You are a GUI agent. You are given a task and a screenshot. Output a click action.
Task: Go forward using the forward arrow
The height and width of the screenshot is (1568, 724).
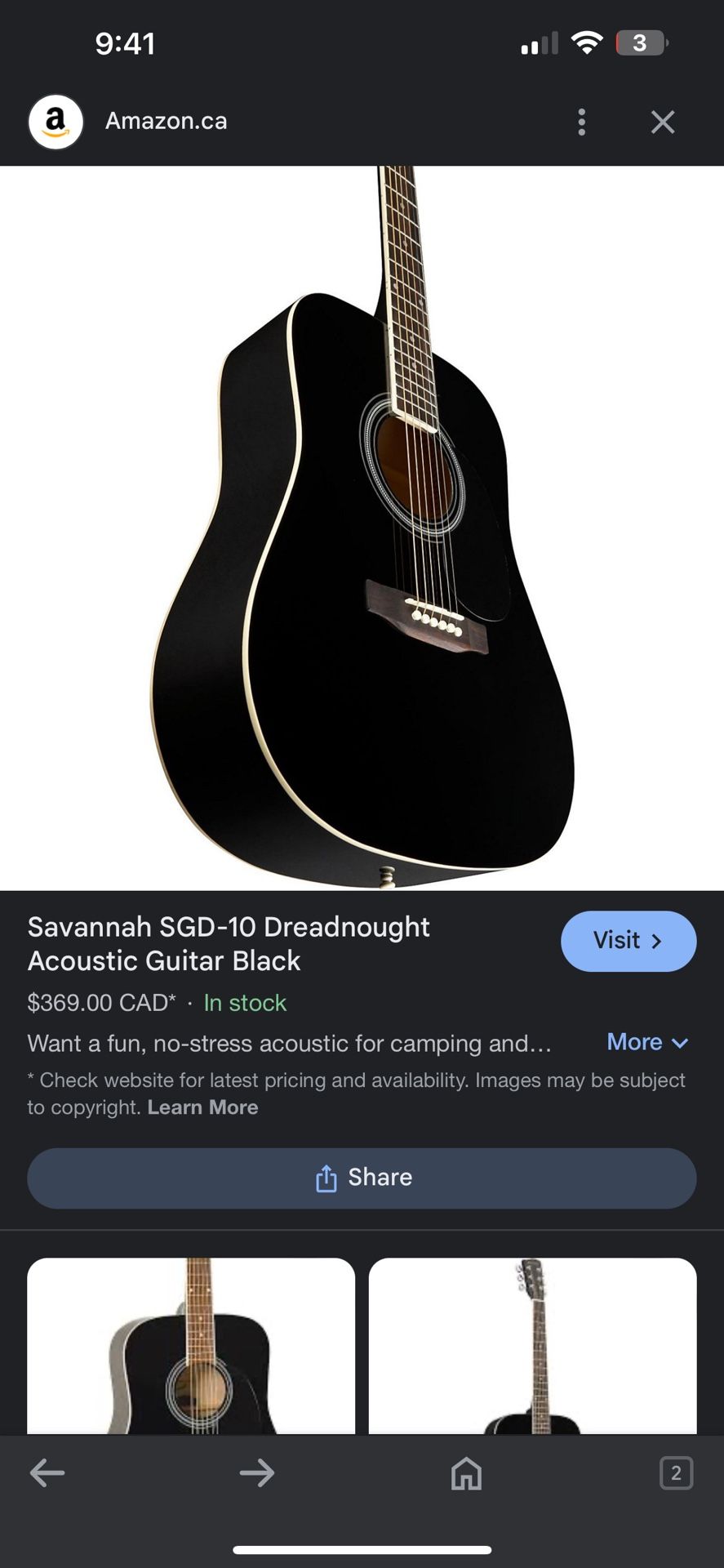pos(257,1472)
